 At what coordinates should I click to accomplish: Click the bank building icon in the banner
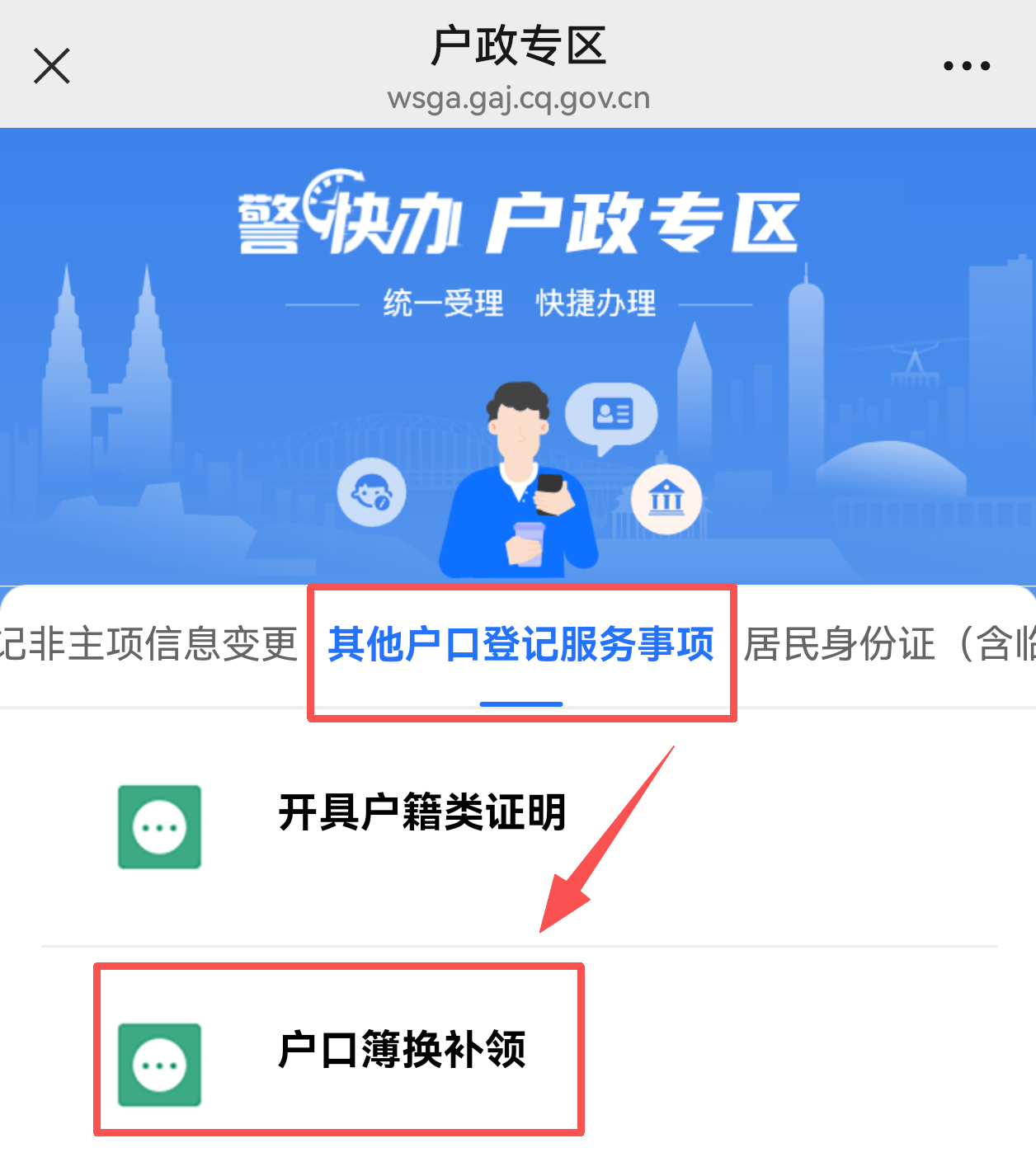click(x=666, y=497)
